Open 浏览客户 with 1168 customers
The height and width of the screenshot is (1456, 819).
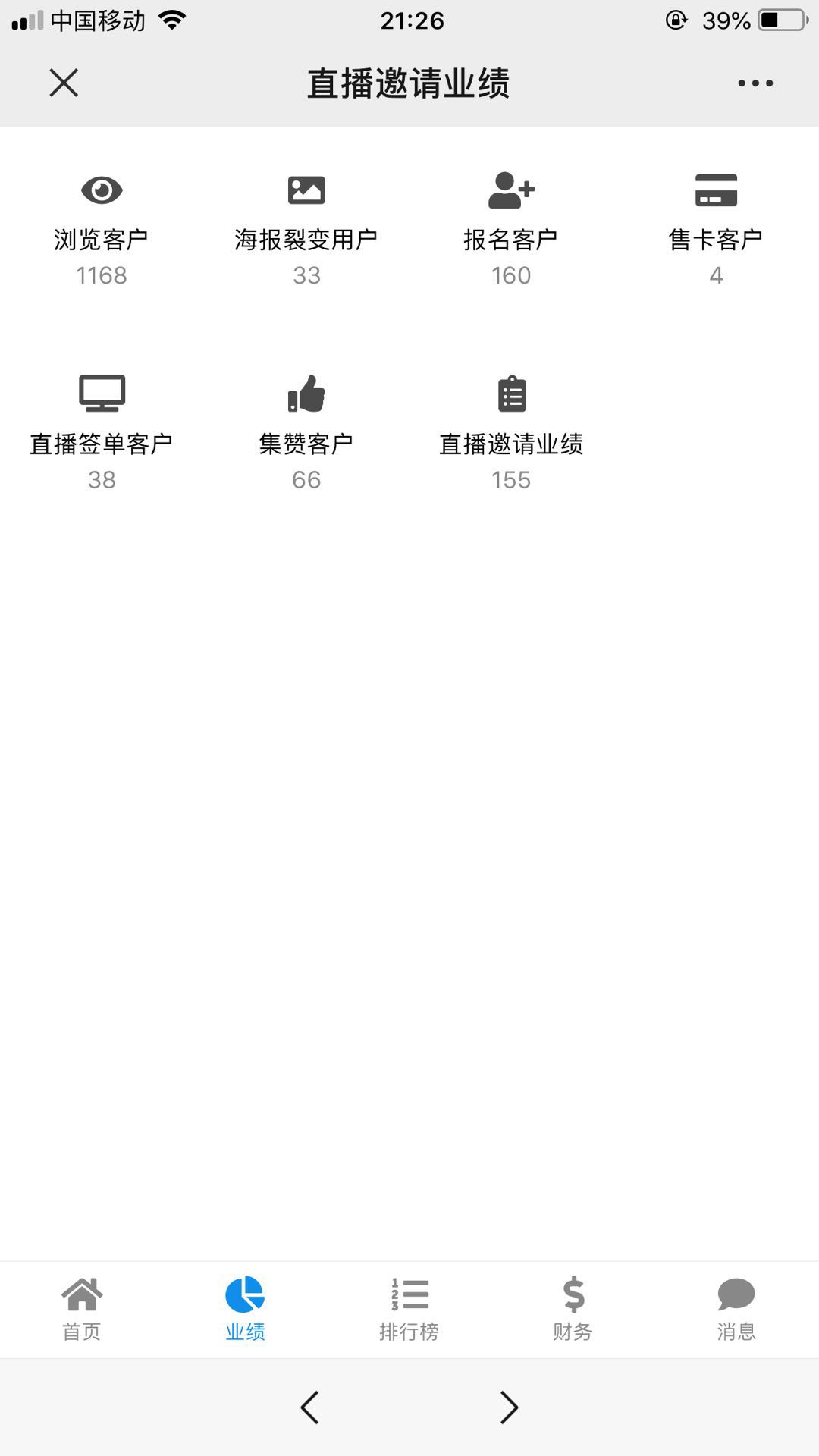click(x=102, y=230)
